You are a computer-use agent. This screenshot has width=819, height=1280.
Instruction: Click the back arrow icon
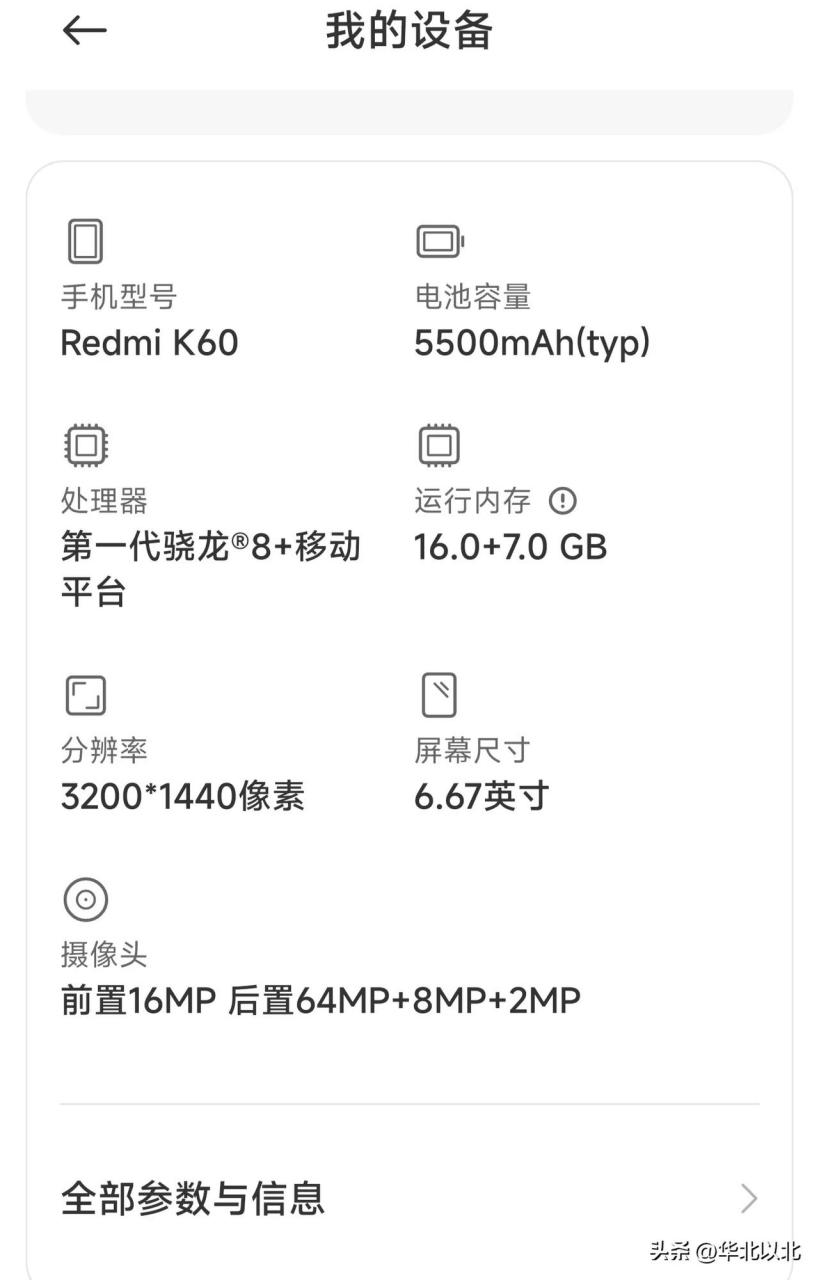click(83, 30)
